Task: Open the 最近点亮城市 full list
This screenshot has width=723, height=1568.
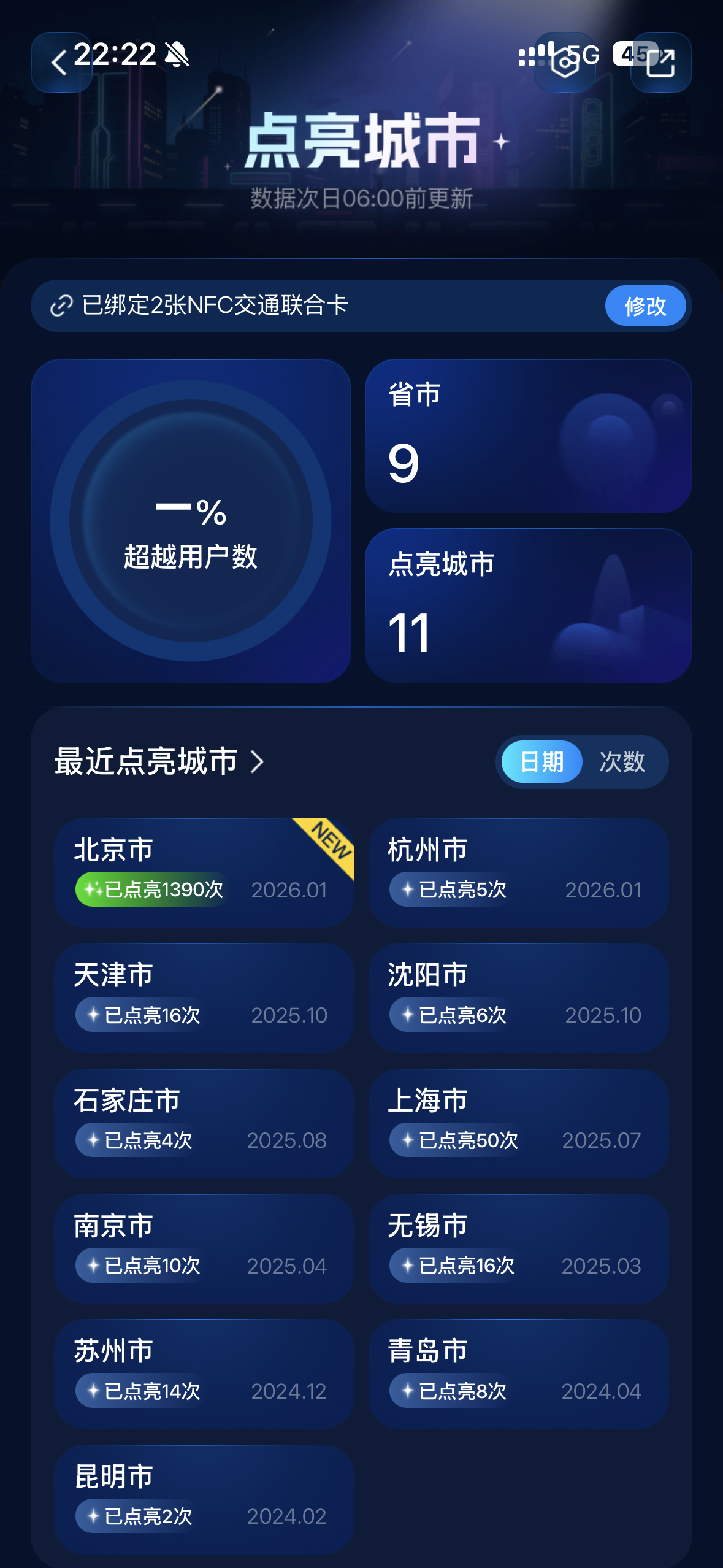Action: click(159, 761)
